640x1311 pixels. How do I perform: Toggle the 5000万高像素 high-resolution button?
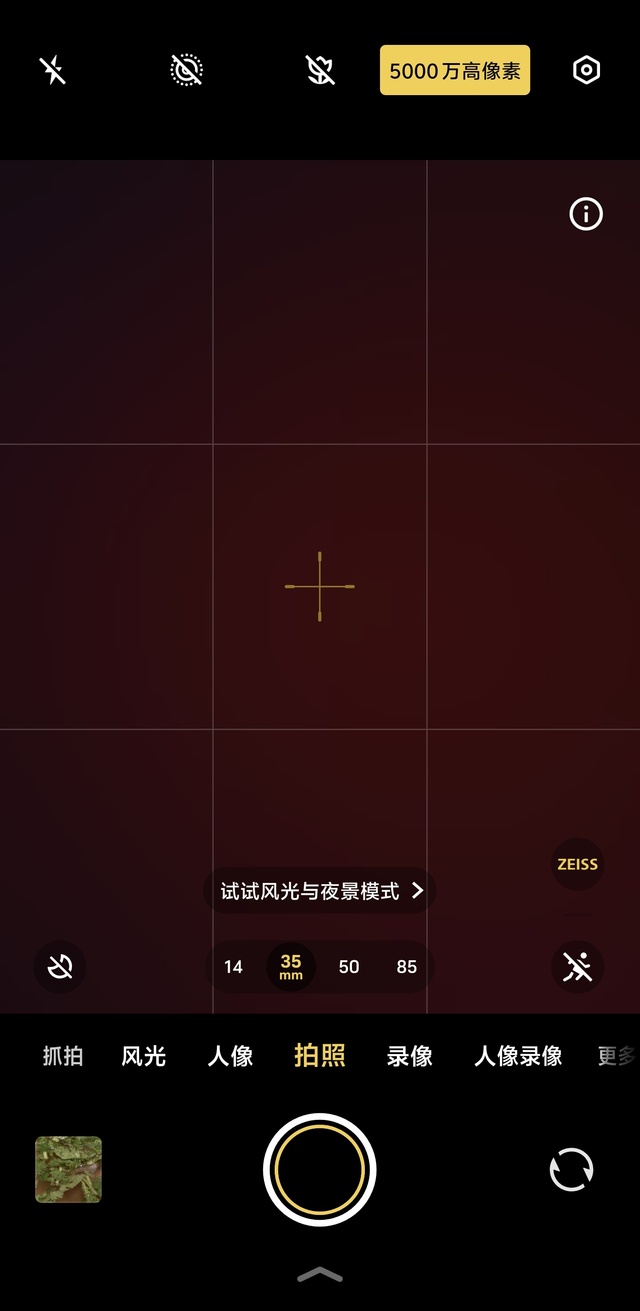pos(455,71)
